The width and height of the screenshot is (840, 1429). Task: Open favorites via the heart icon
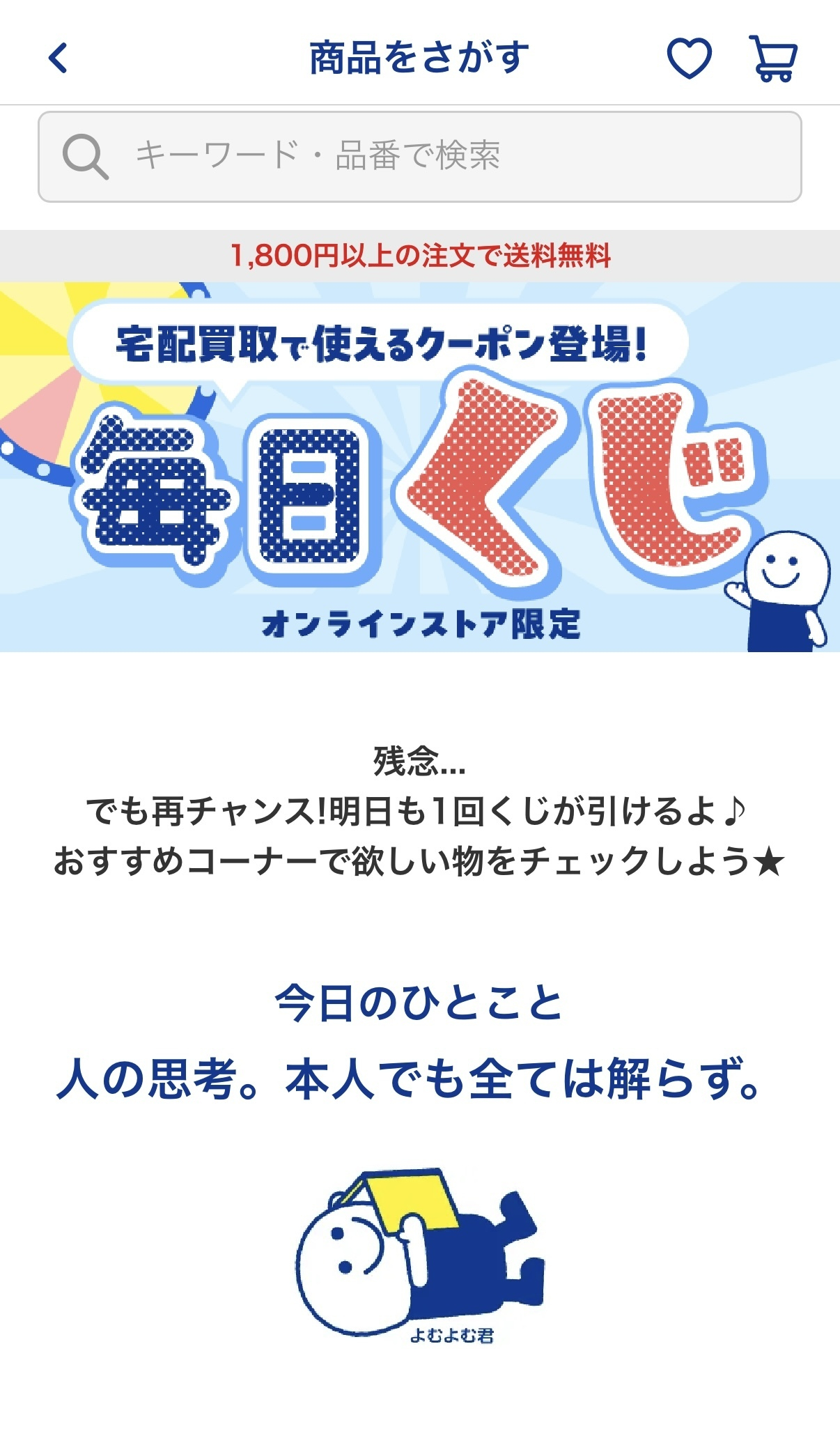(690, 58)
